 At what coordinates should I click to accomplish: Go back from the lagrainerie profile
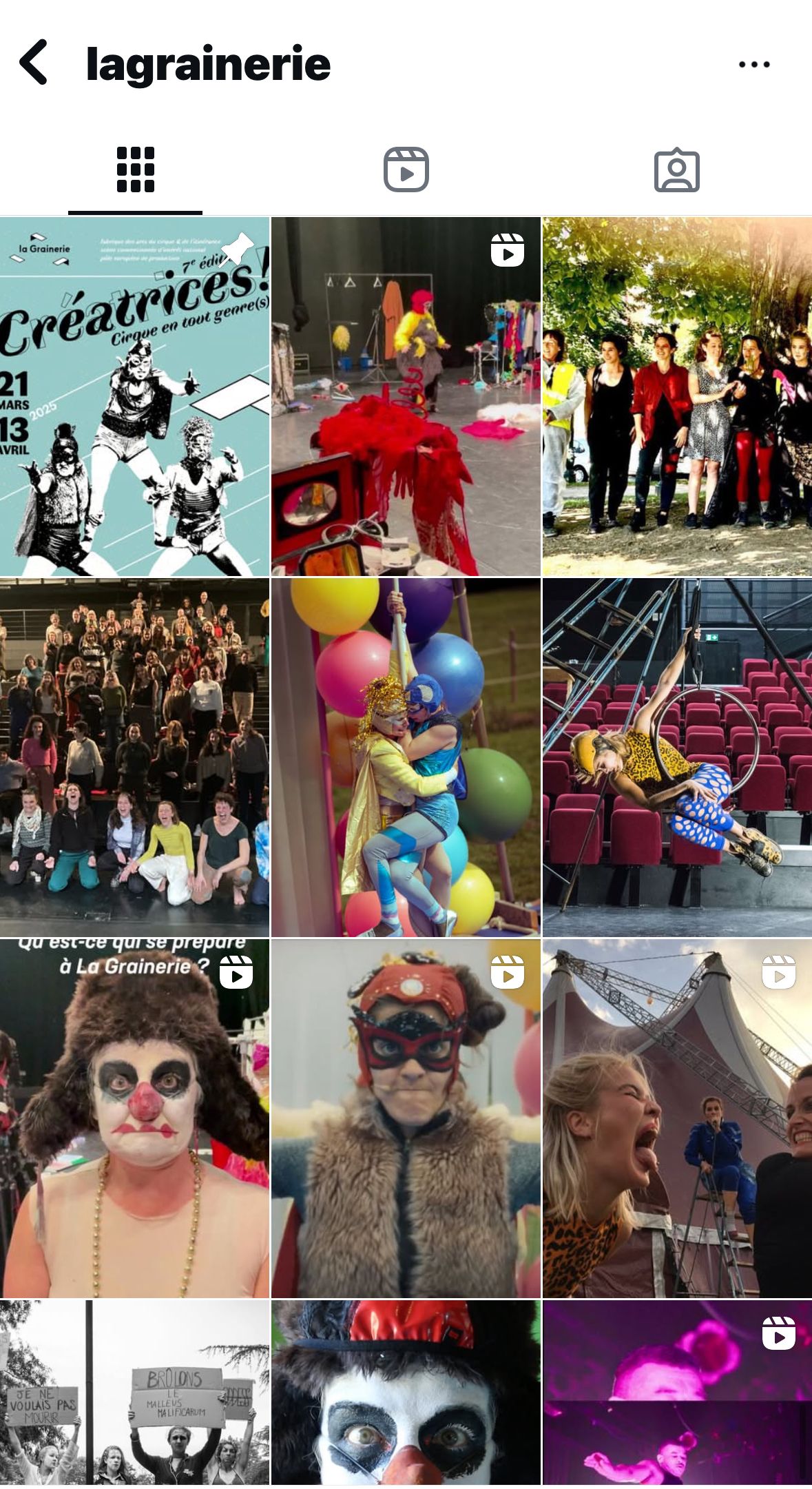tap(34, 63)
